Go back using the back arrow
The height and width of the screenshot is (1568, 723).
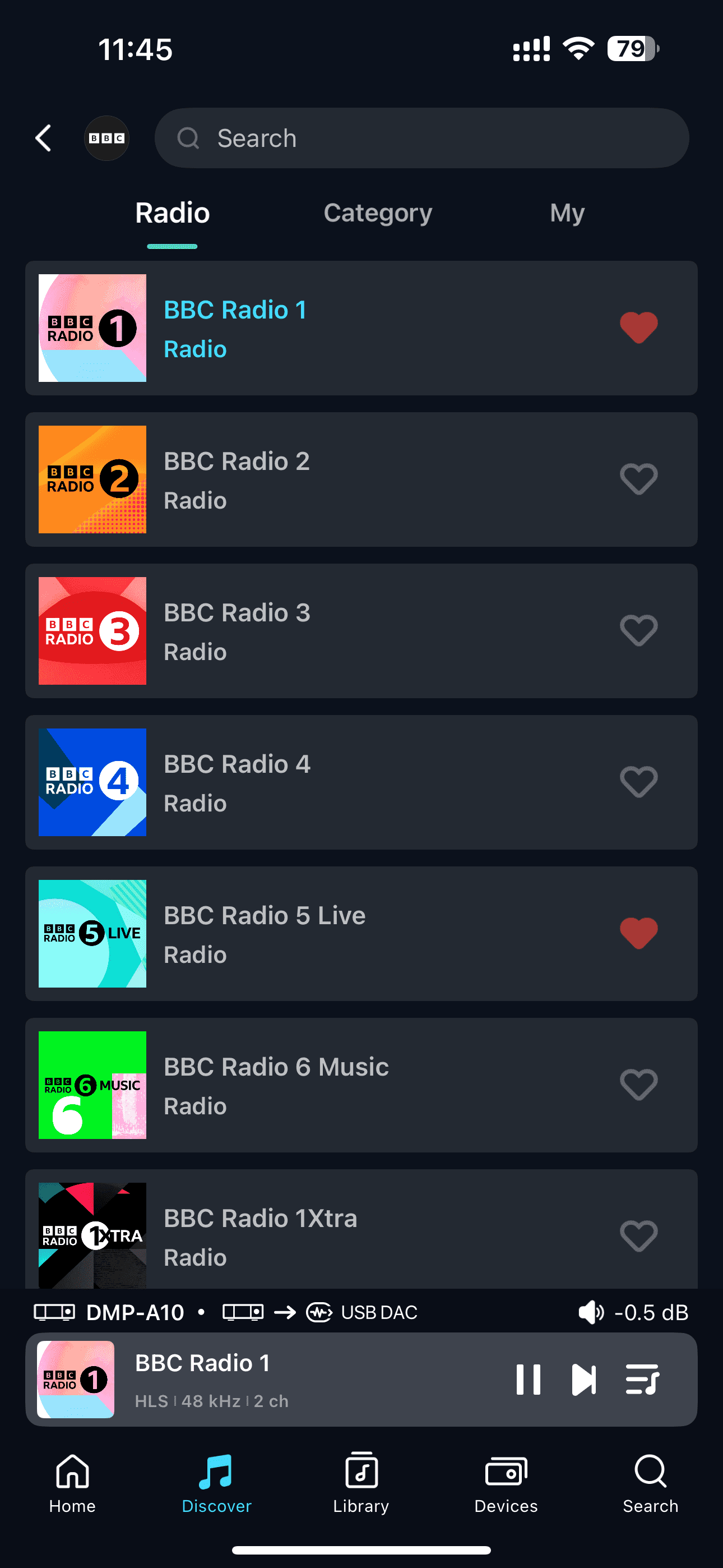click(44, 138)
